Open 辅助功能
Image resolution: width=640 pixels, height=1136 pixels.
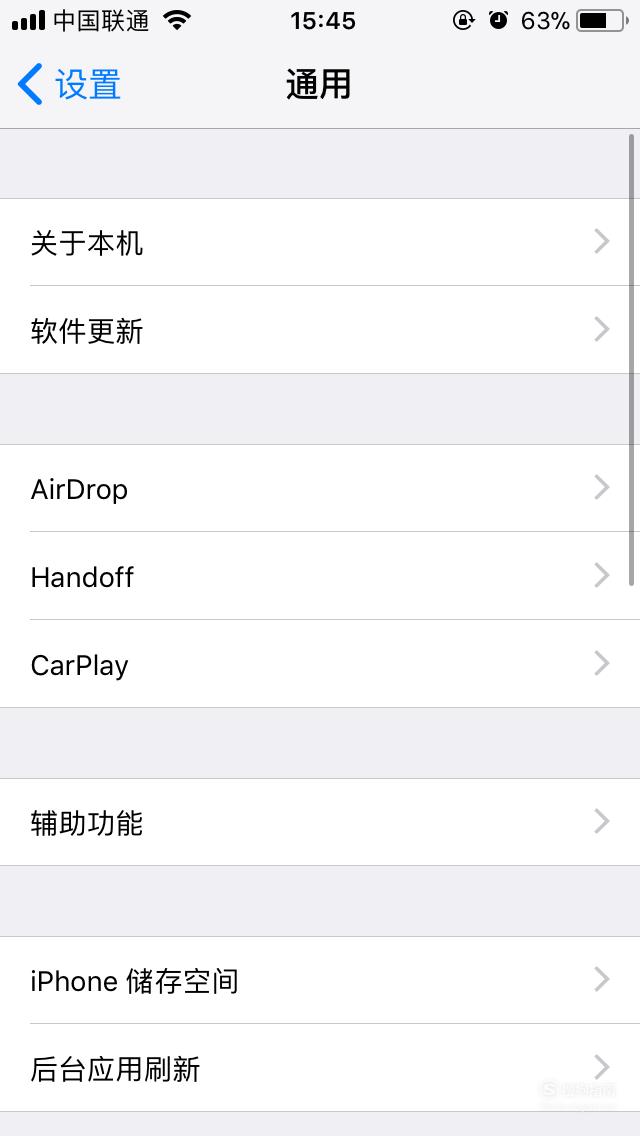click(320, 822)
